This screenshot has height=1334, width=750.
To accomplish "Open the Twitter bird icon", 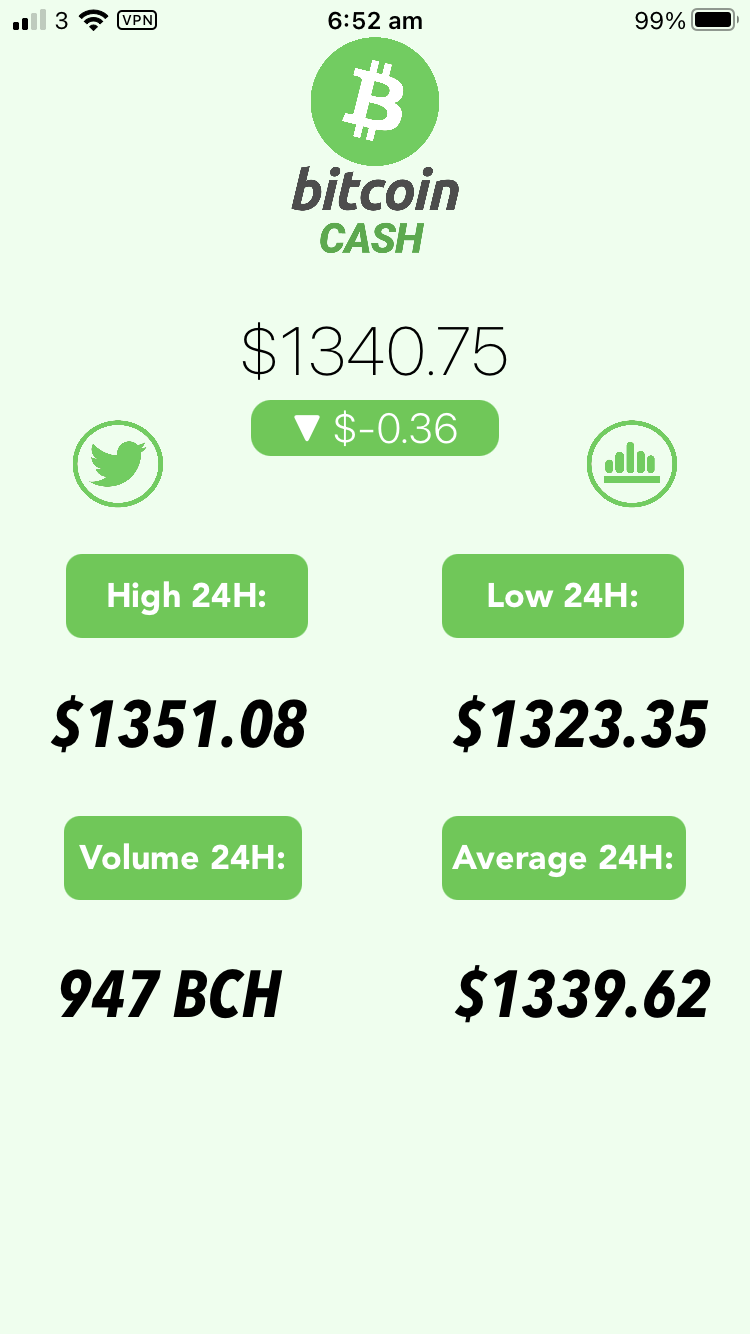I will click(x=118, y=463).
